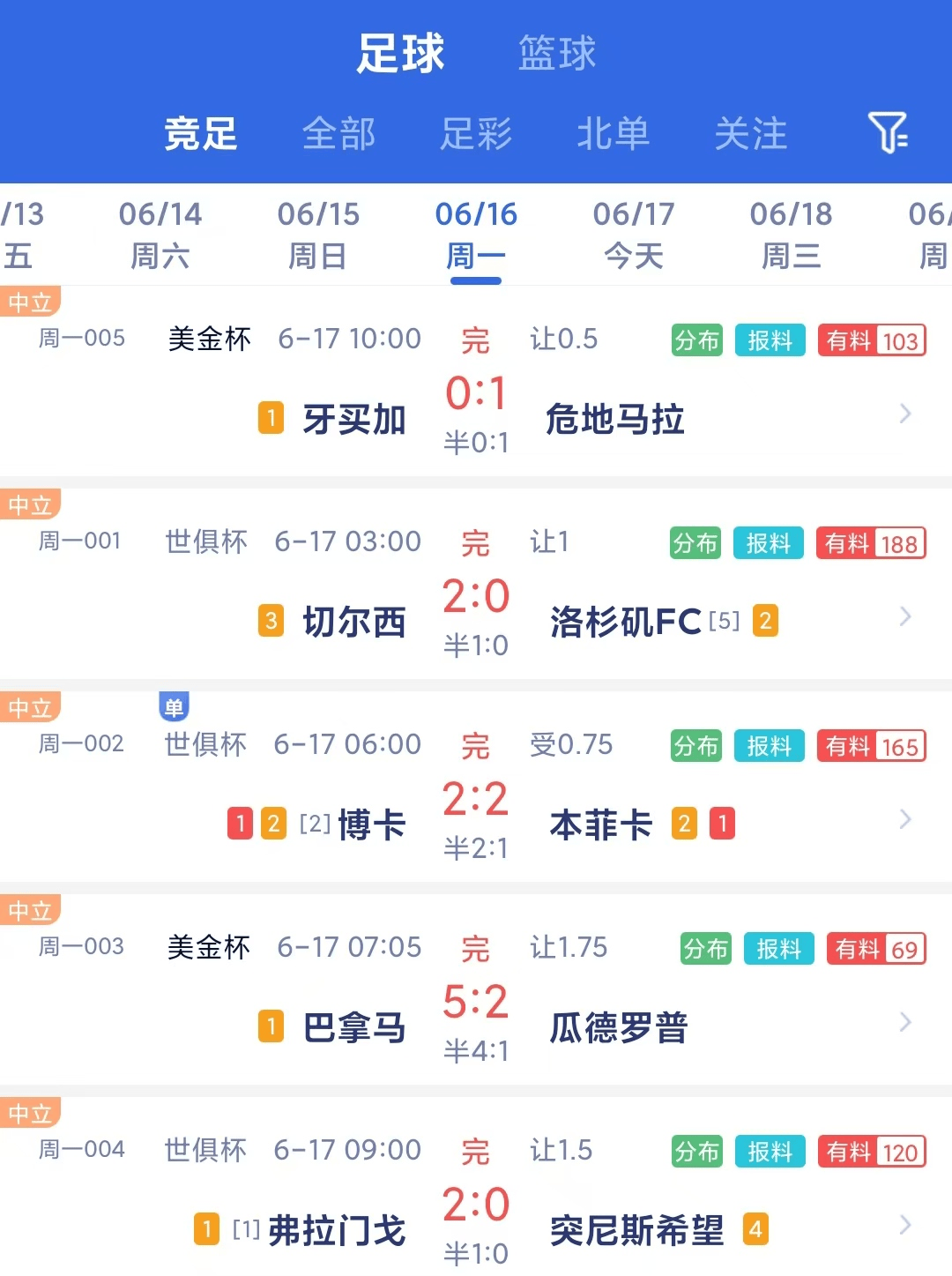The height and width of the screenshot is (1276, 952).
Task: Open the 关注 favorites list
Action: pos(750,134)
